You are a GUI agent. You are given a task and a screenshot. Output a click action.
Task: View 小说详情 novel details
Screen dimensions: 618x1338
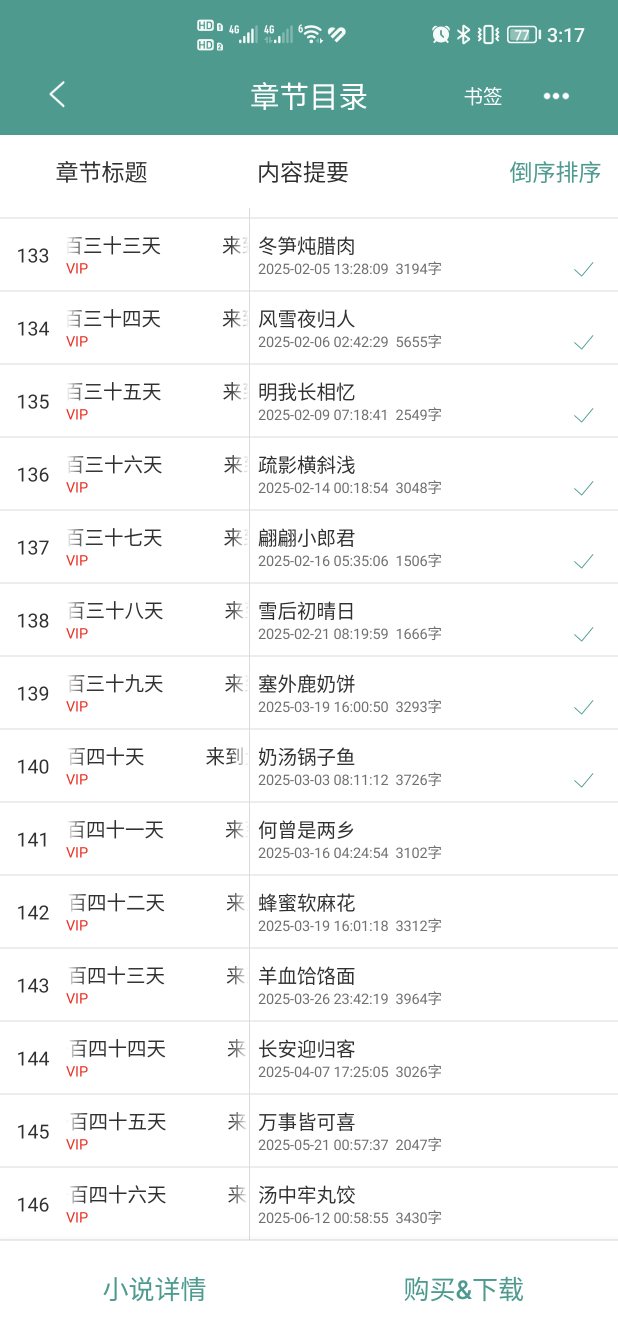click(x=154, y=1289)
